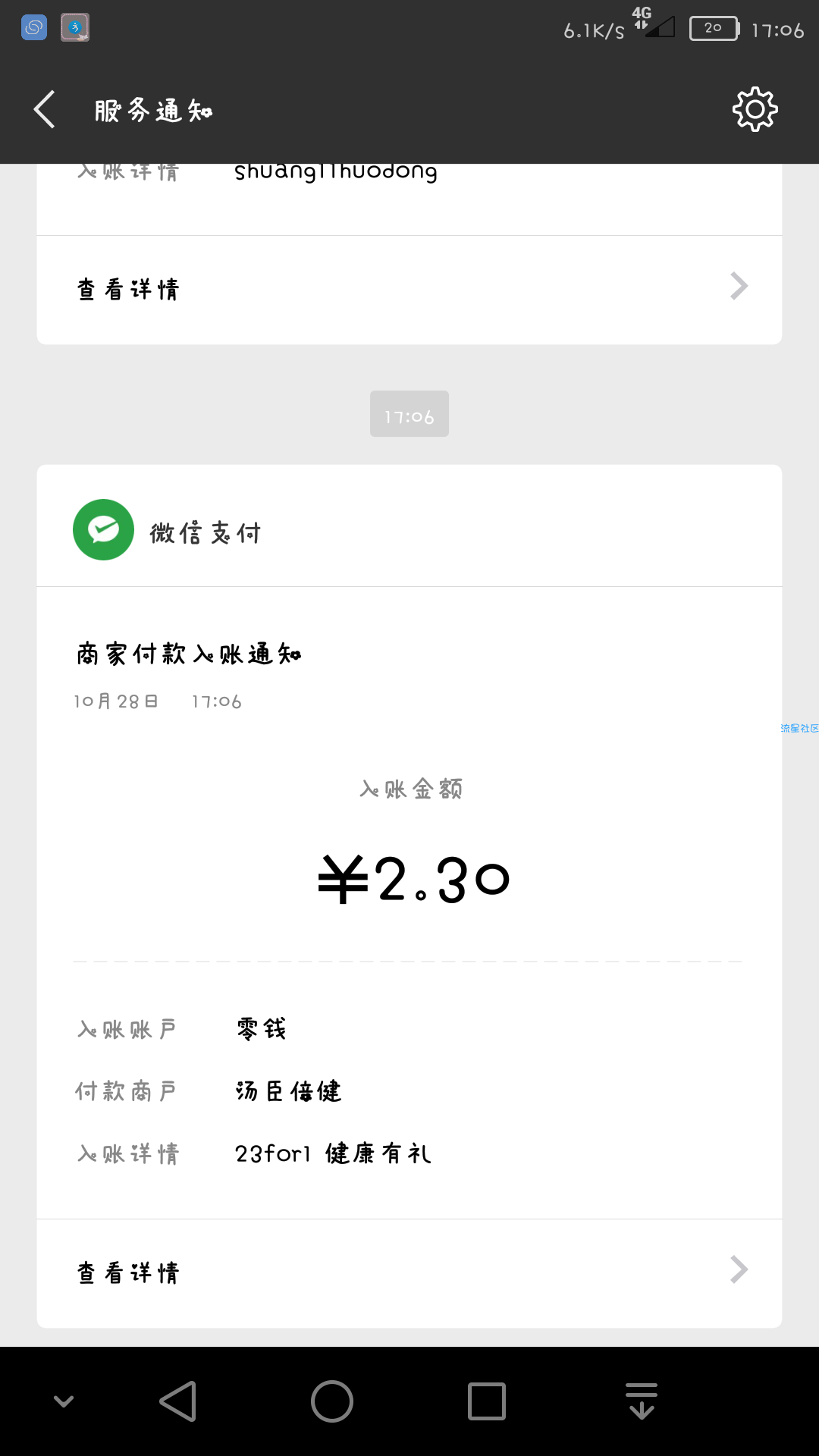Screen dimensions: 819x1456
Task: Open the 微信支付 service account header
Action: tap(409, 528)
